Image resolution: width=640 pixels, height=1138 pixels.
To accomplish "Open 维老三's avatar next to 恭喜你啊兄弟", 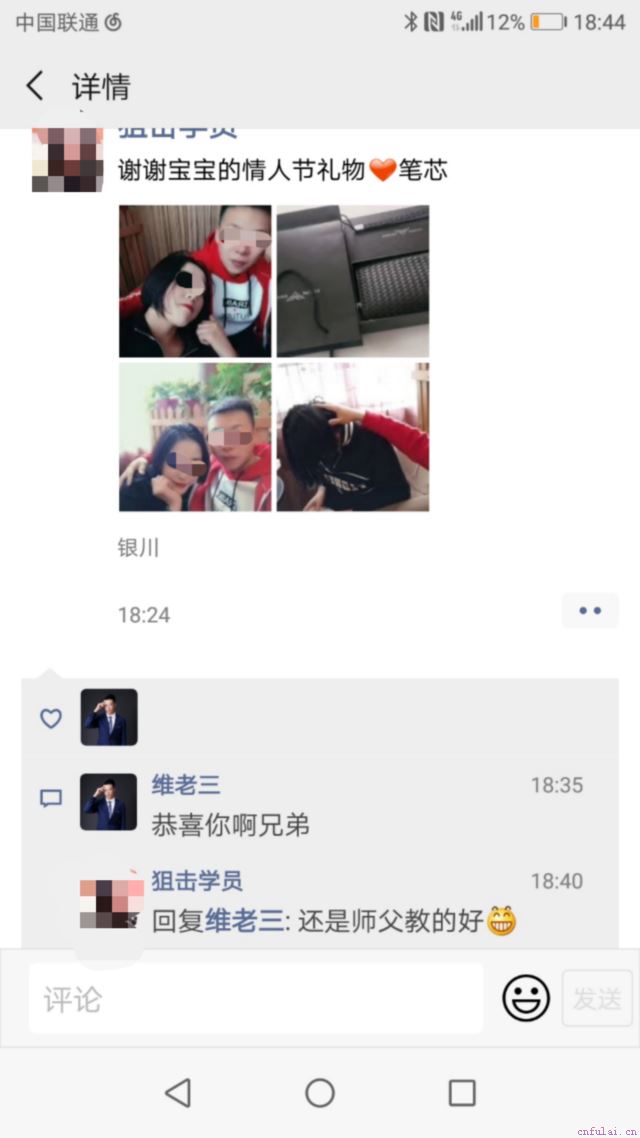I will pos(109,802).
